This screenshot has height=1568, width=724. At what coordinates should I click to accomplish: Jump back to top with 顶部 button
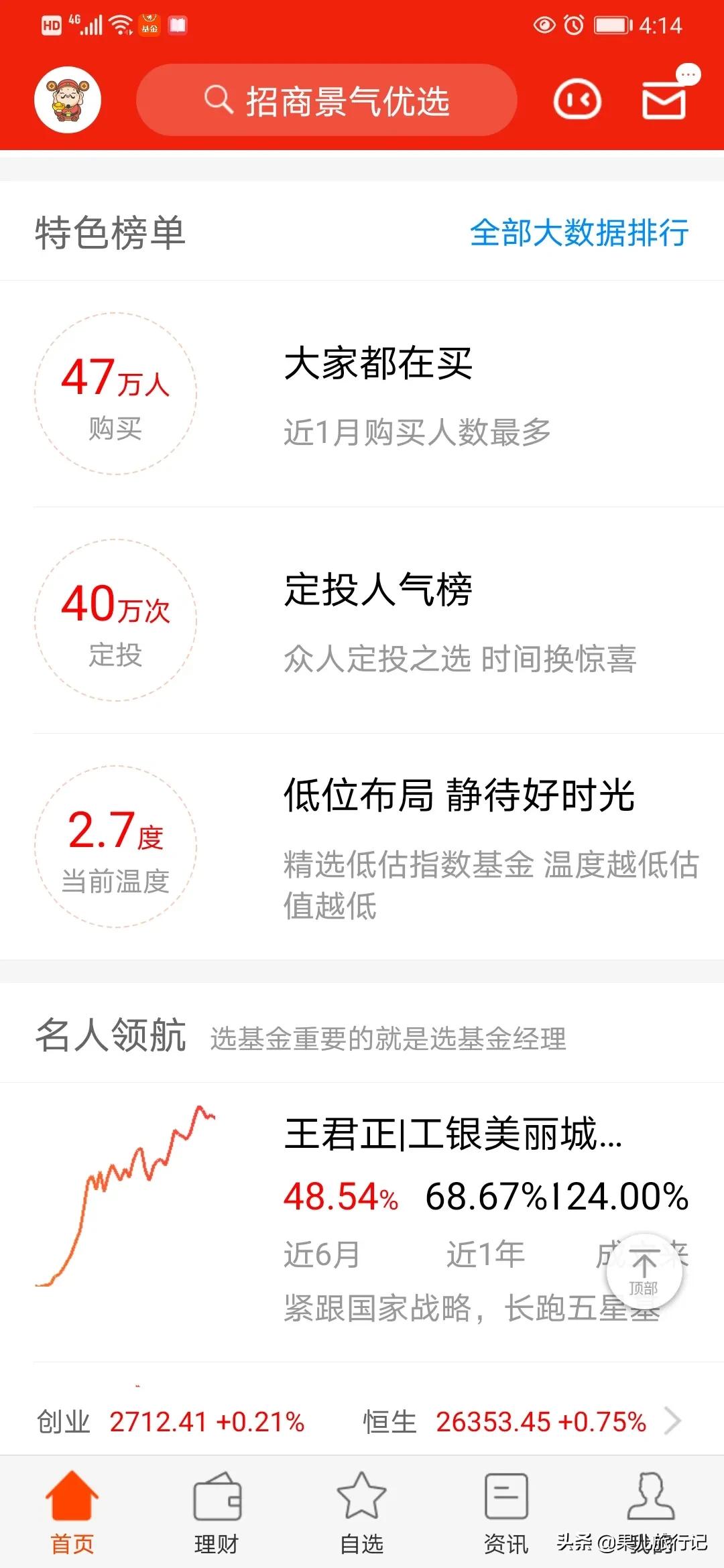point(644,1271)
